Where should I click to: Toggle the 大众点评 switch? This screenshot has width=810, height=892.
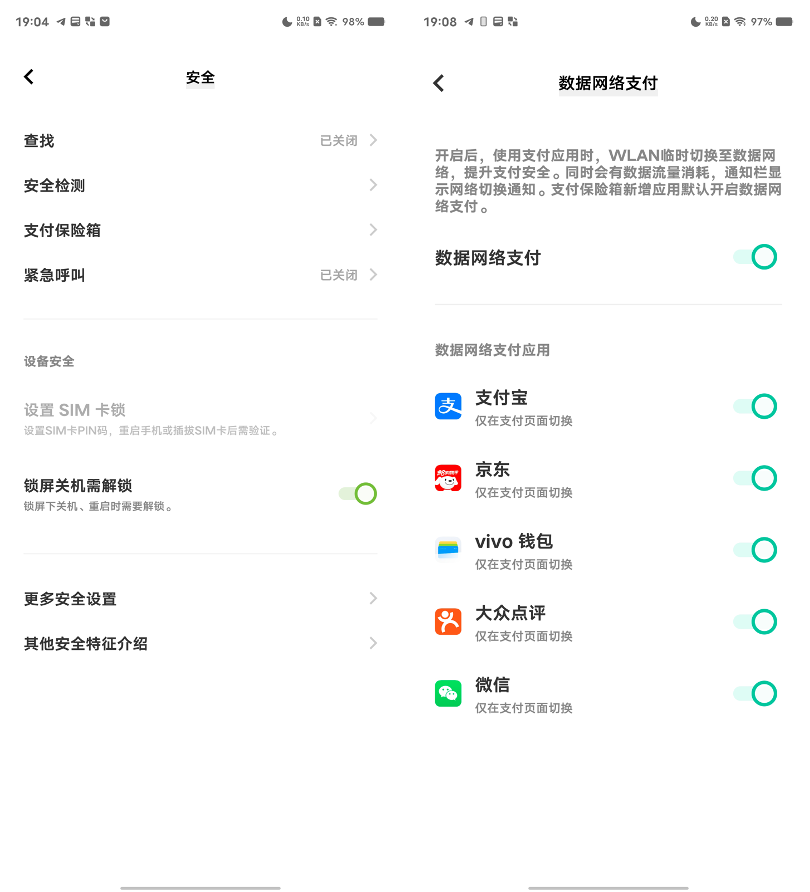[755, 622]
